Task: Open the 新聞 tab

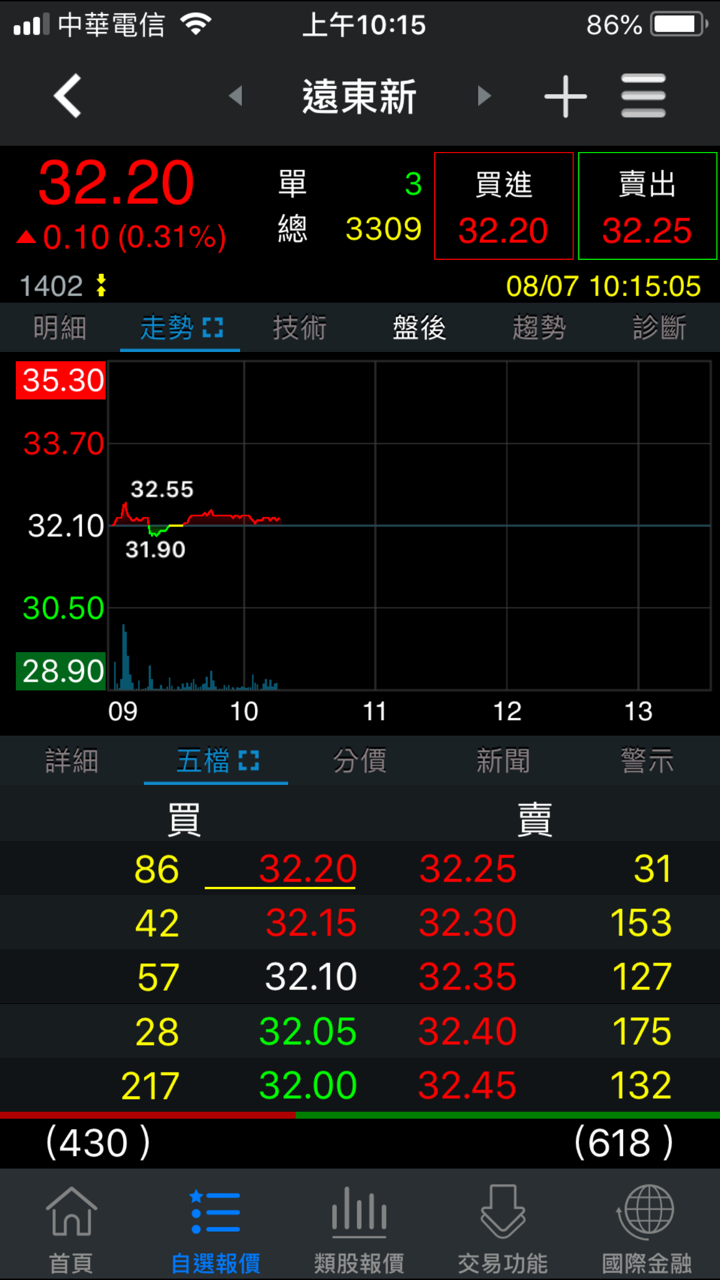Action: click(503, 762)
